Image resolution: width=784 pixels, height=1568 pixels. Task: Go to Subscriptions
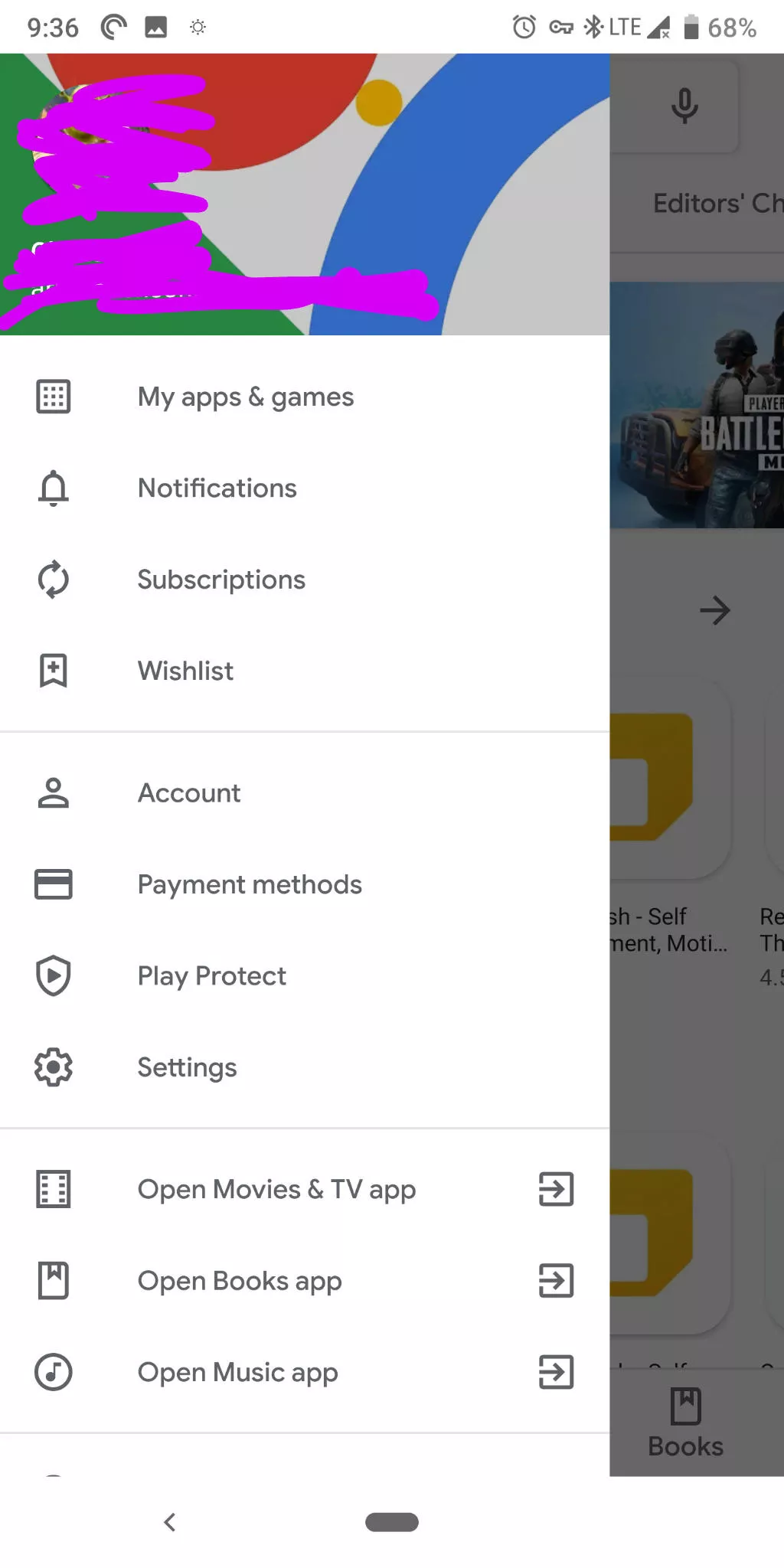coord(220,580)
